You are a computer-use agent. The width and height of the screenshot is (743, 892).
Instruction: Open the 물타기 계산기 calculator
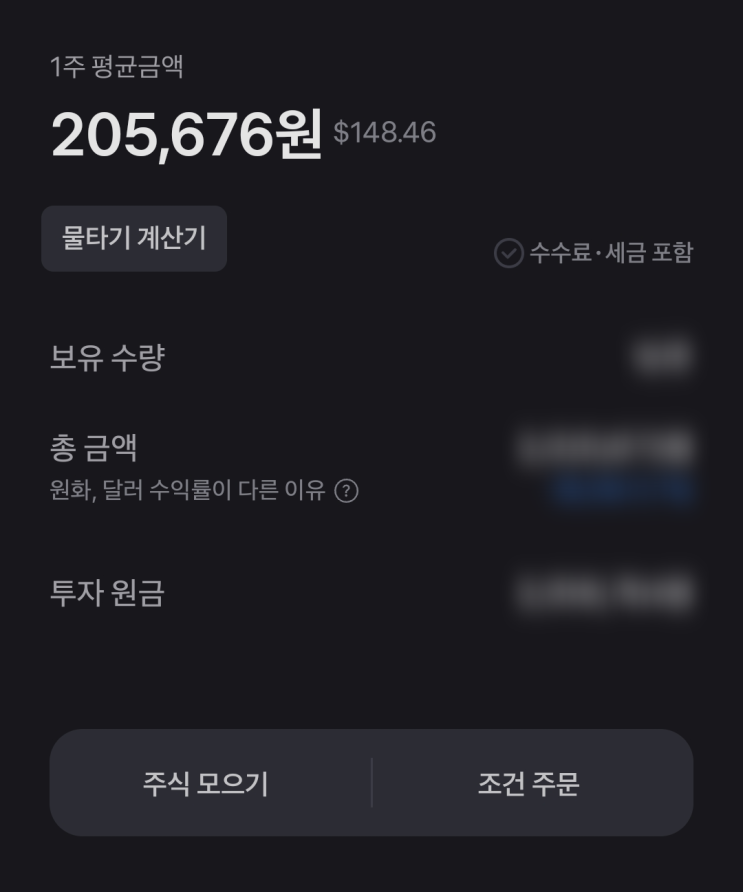point(134,239)
